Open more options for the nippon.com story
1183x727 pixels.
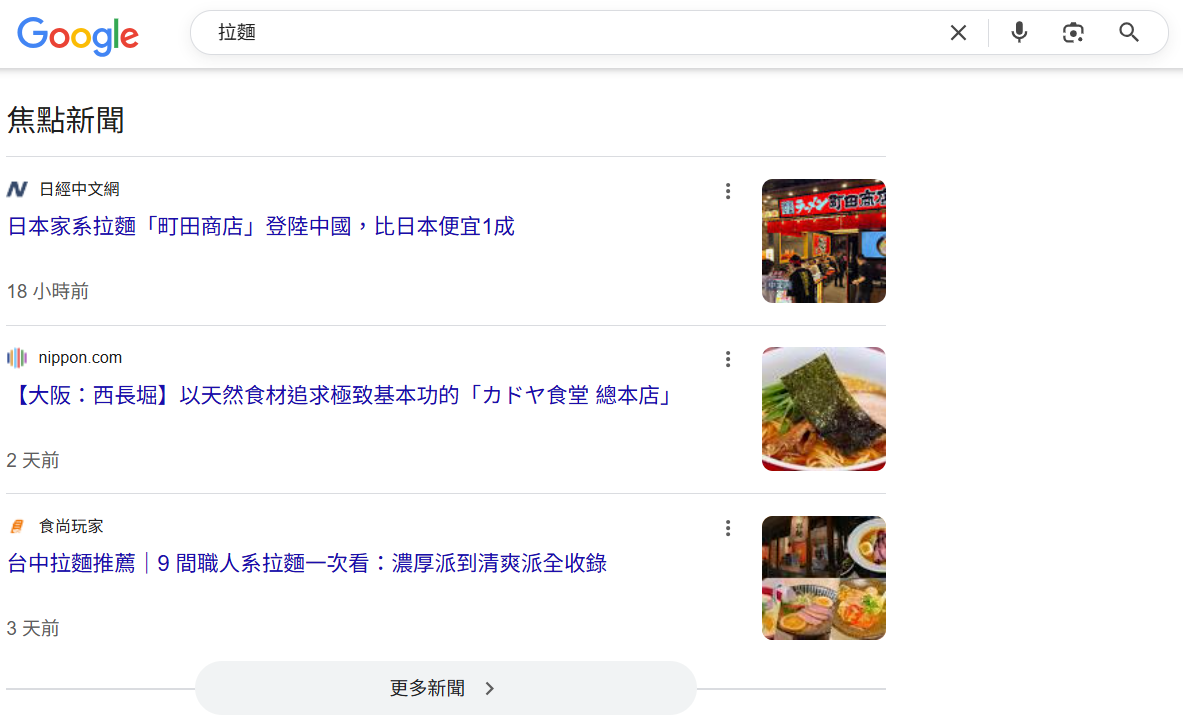(x=728, y=359)
